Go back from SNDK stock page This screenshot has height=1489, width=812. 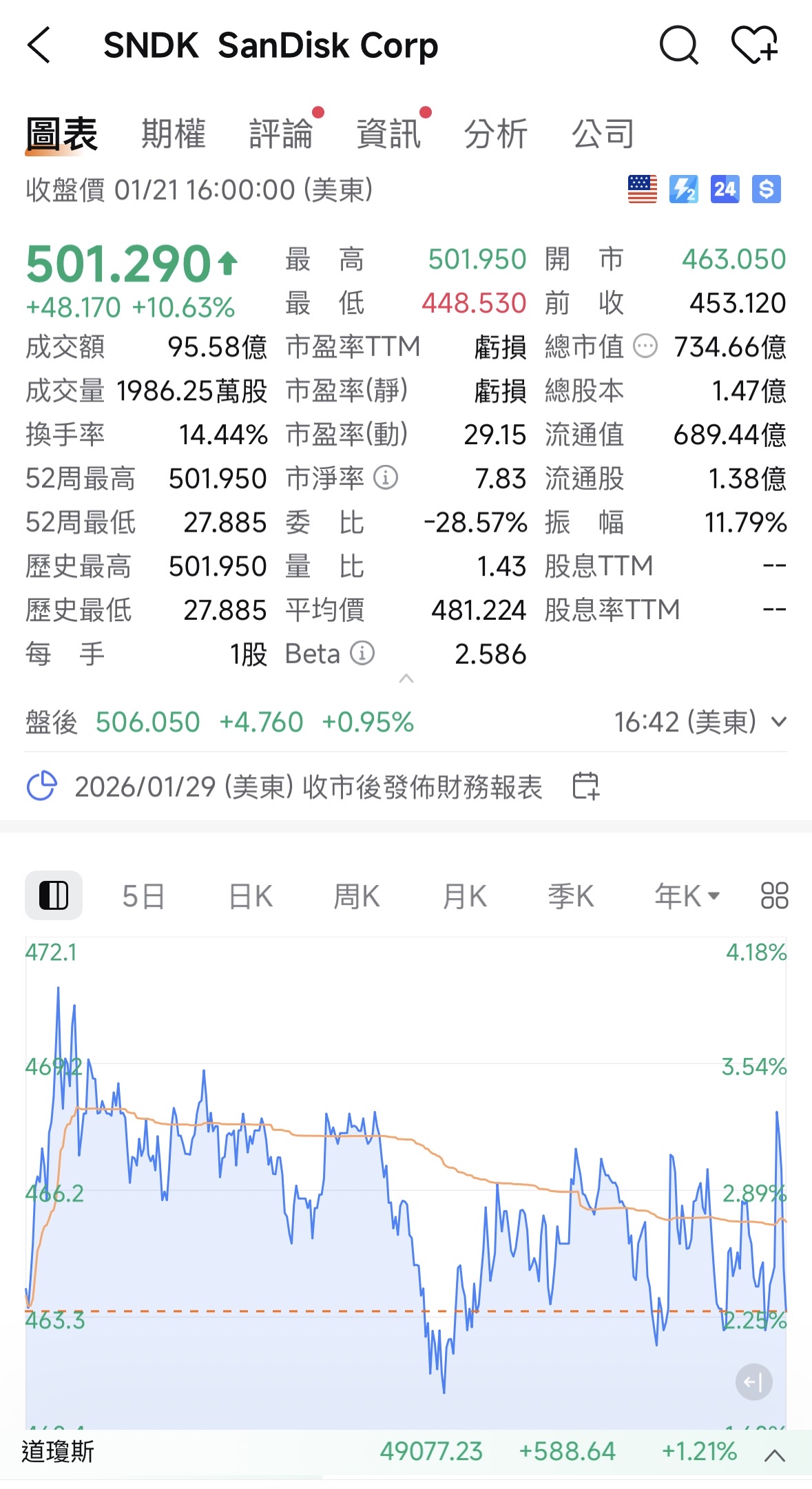click(39, 45)
